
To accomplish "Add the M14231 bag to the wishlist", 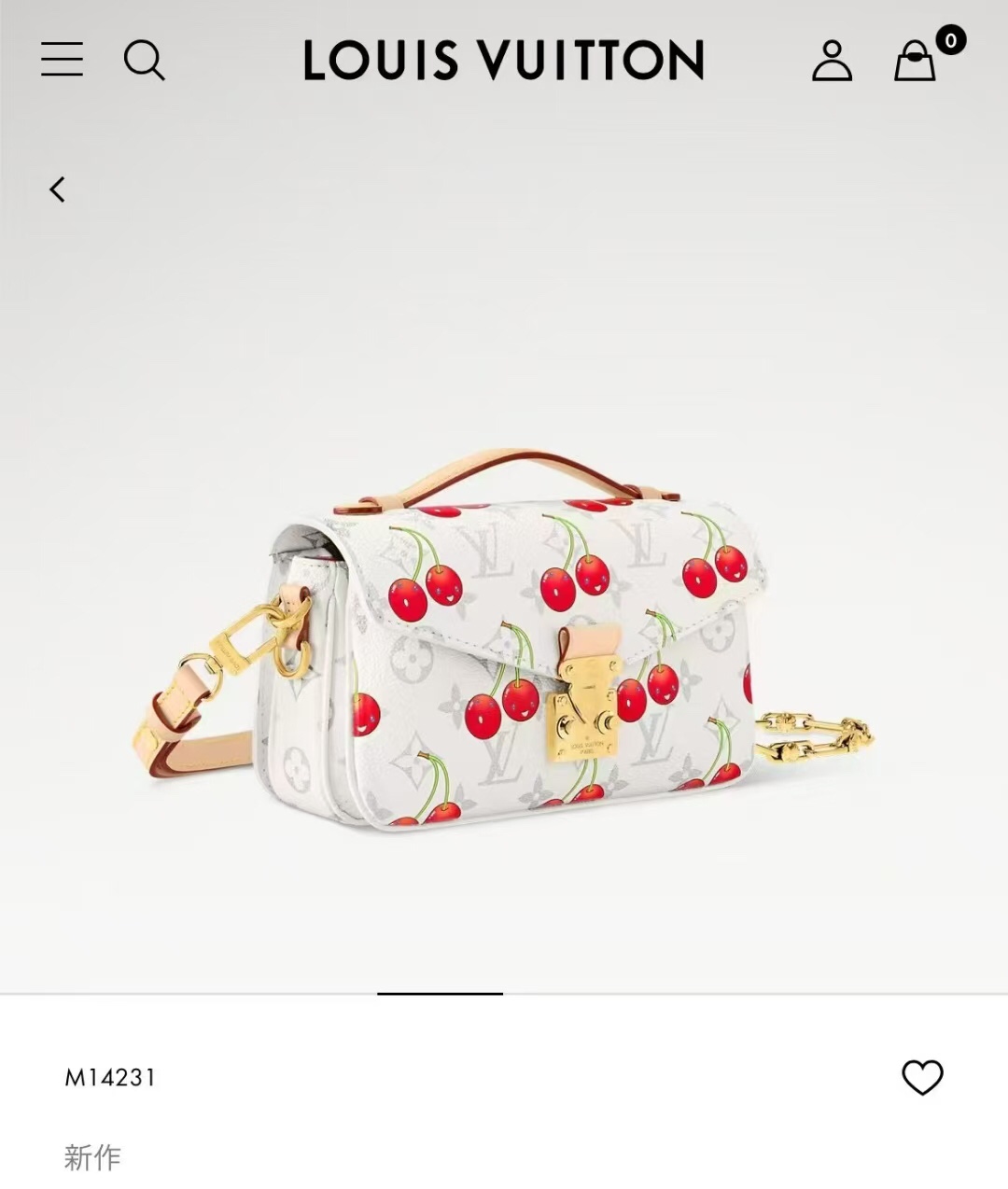I will [922, 1078].
